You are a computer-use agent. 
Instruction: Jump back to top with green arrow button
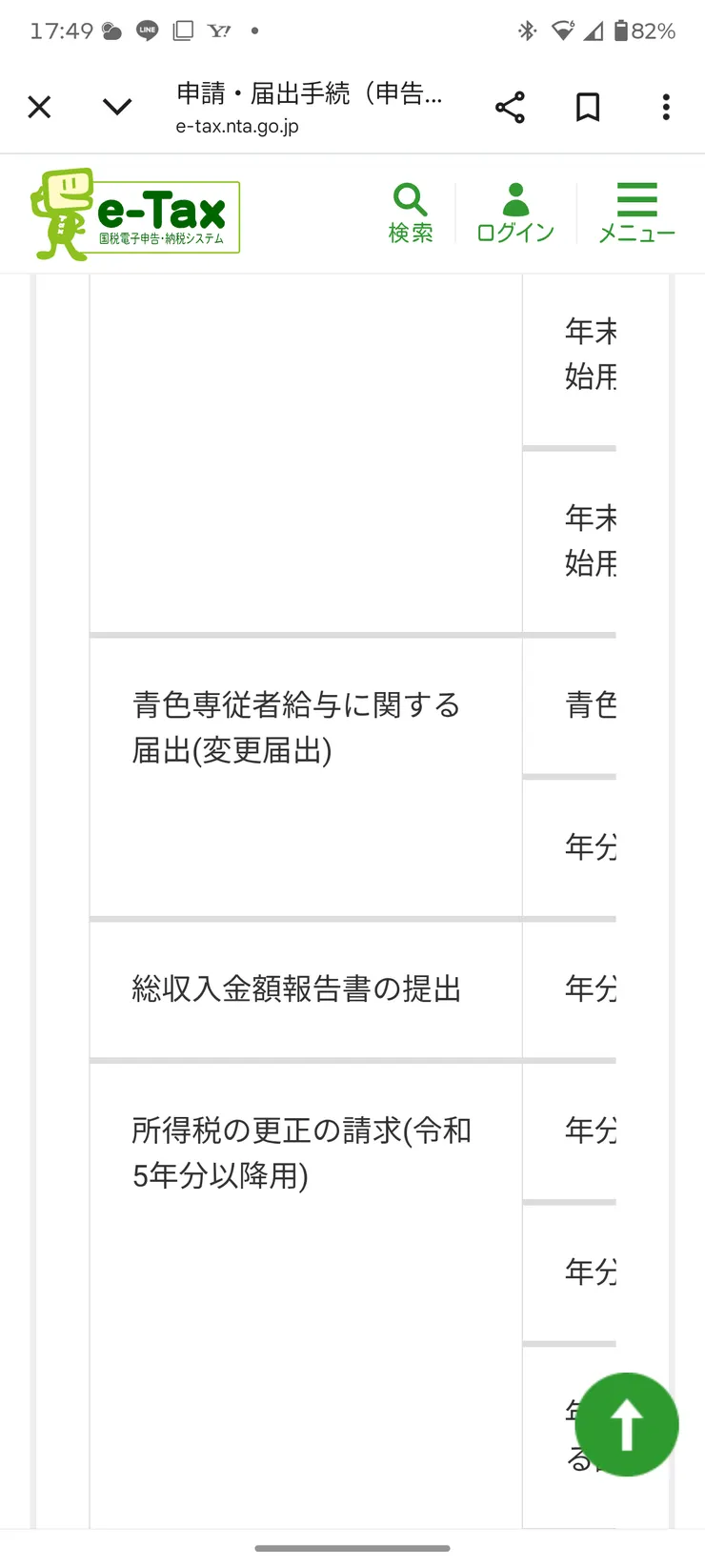click(626, 1424)
